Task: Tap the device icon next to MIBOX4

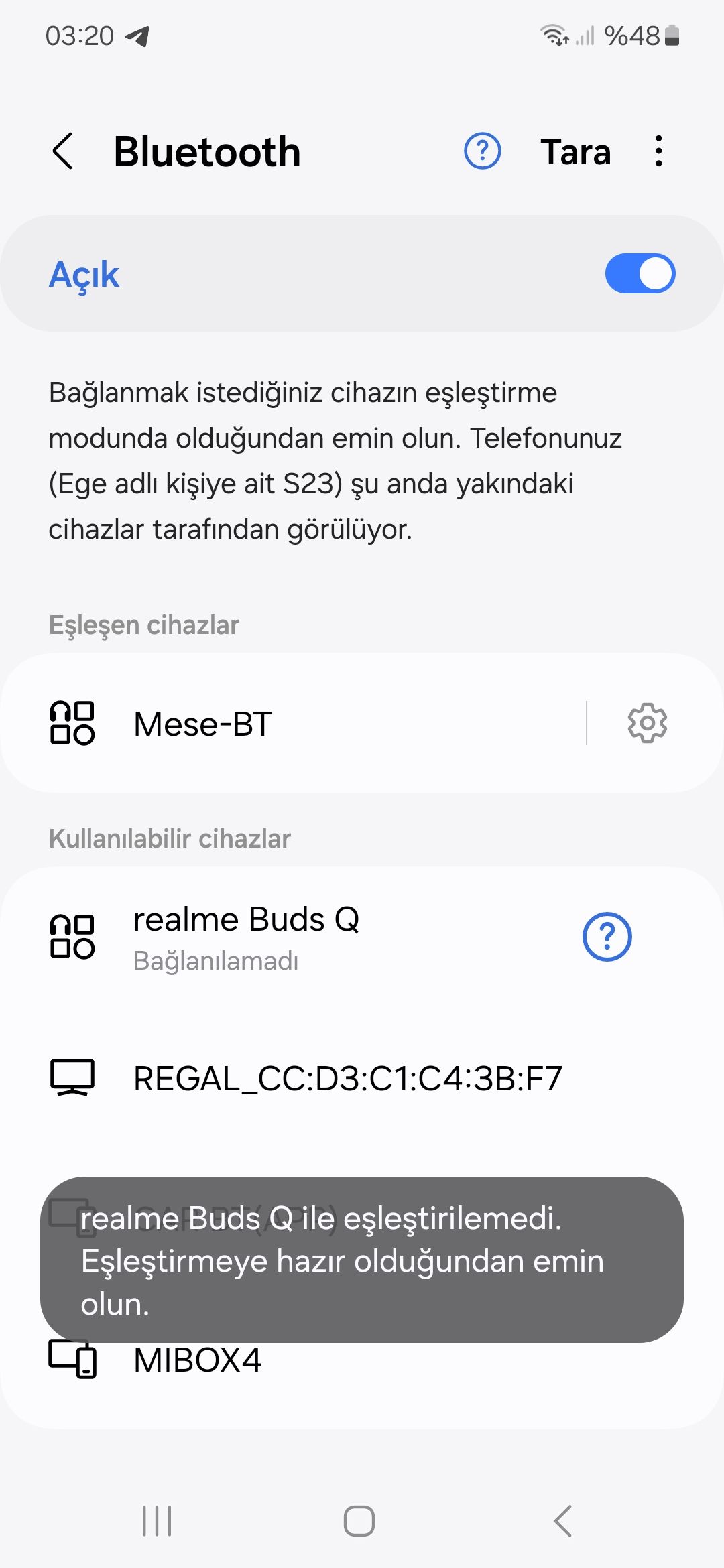Action: coord(72,1359)
